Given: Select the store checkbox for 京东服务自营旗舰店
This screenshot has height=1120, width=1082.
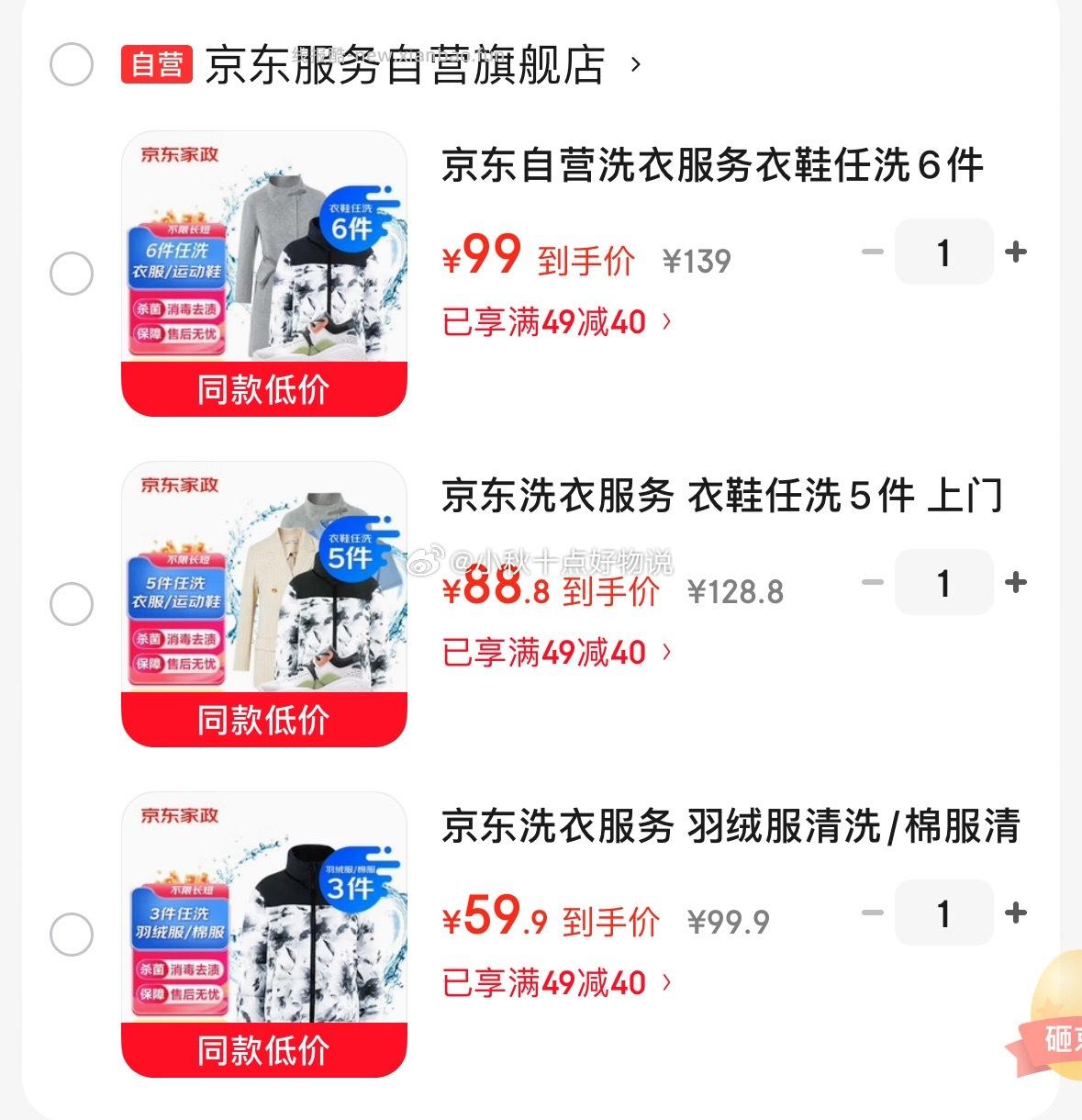Looking at the screenshot, I should 73,64.
